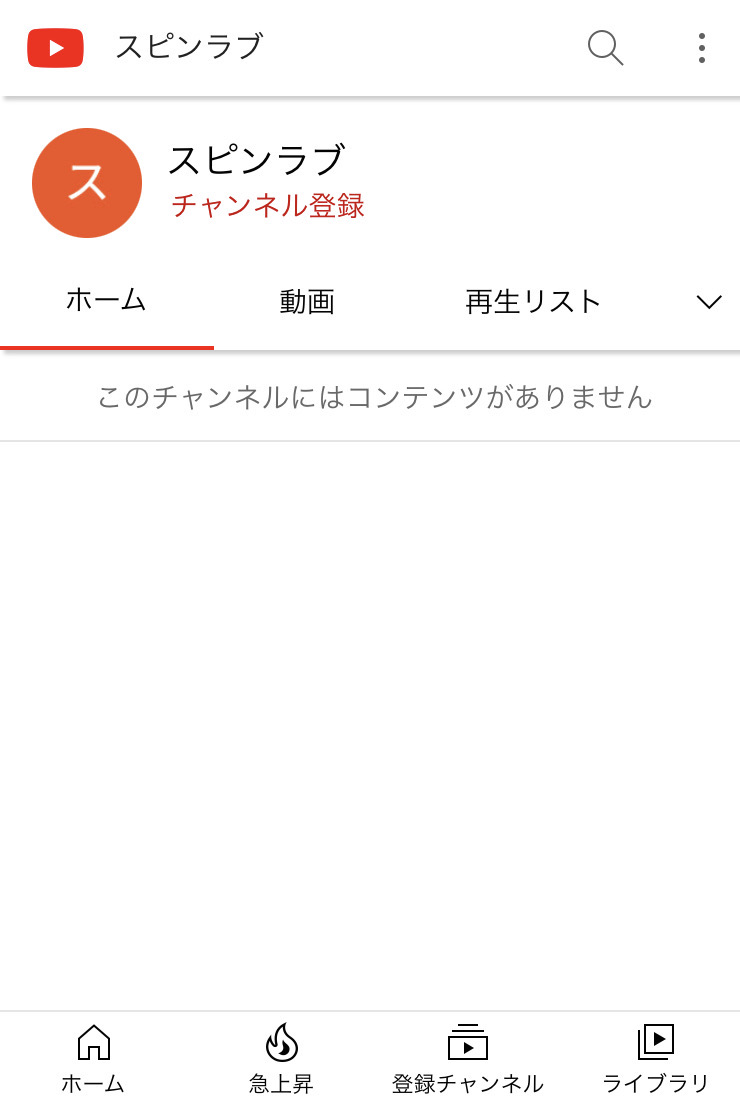
Task: Expand more tabs with the chevron
Action: (x=709, y=301)
